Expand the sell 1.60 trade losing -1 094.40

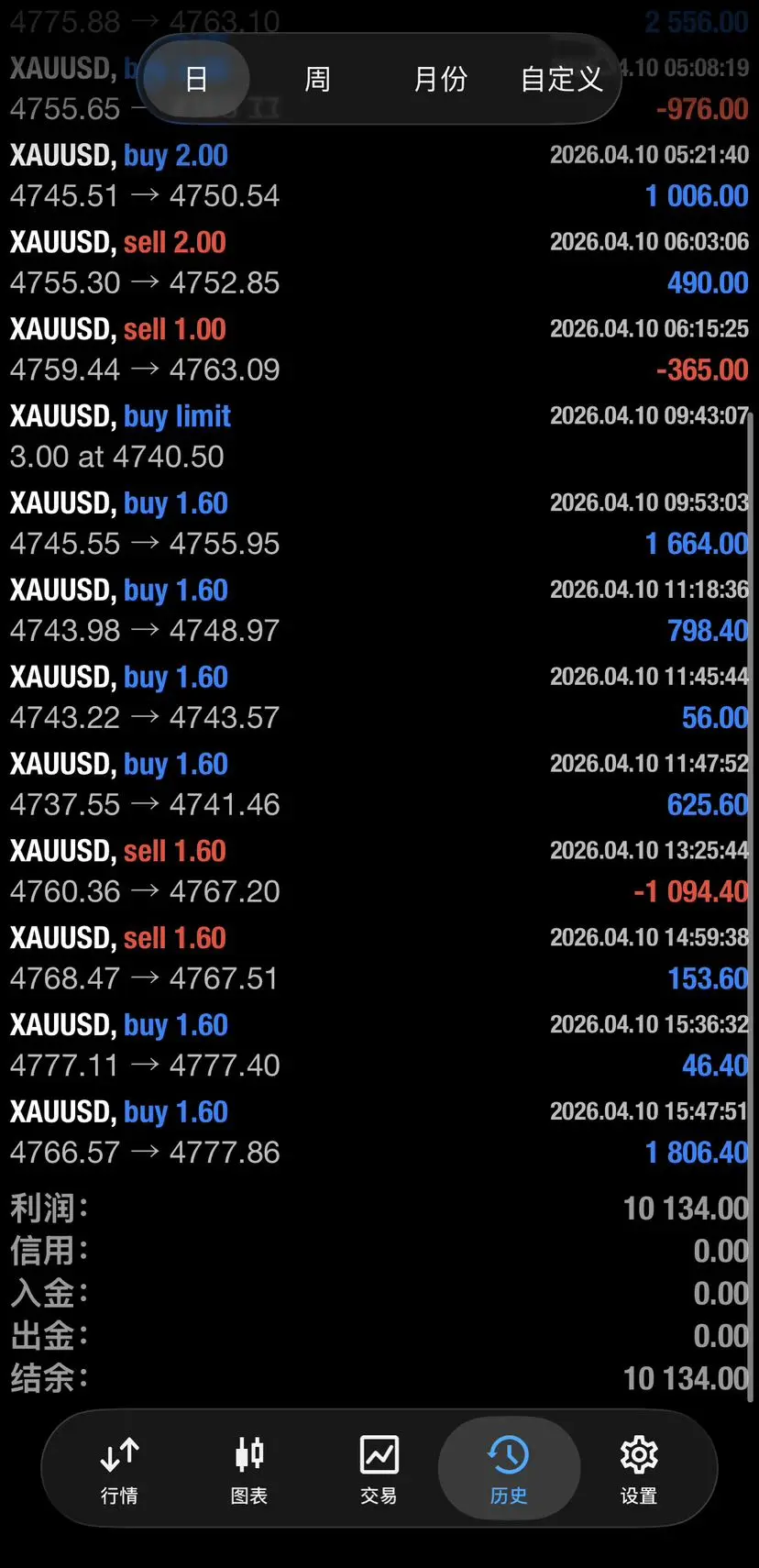379,871
